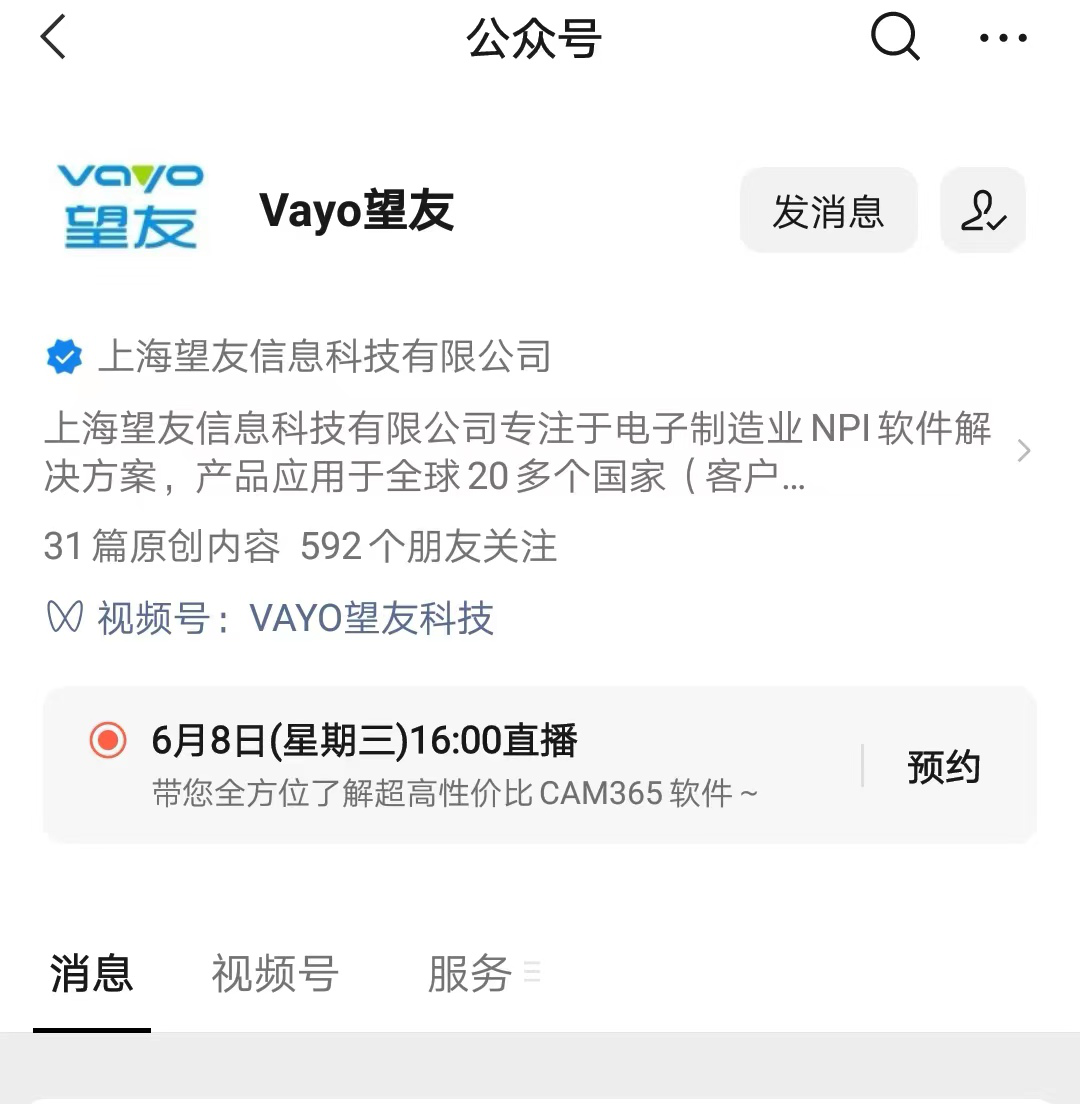Tap 预约 to reserve the livestream
This screenshot has height=1104, width=1080.
(943, 767)
